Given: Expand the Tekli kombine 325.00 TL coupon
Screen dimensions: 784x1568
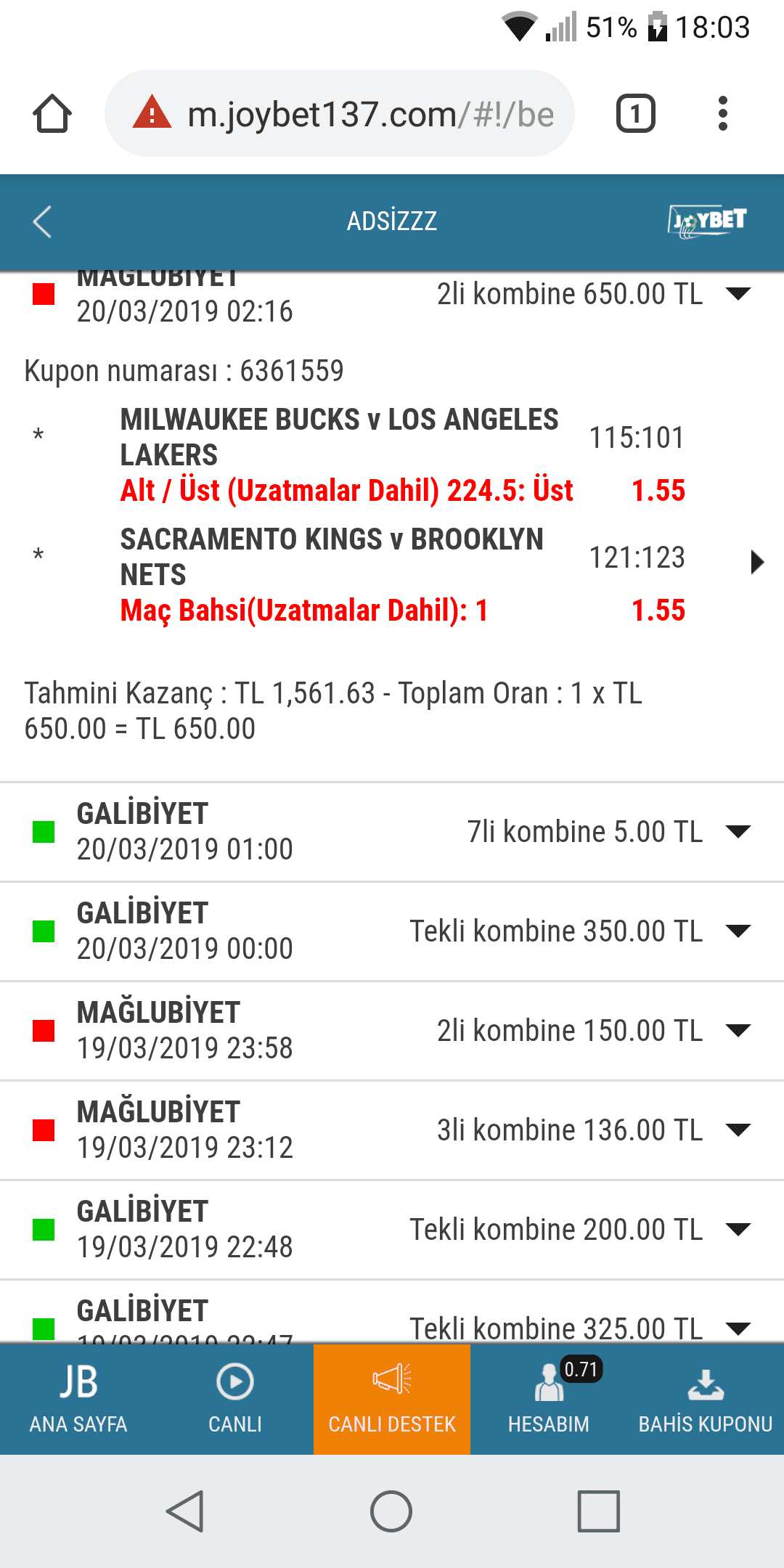Looking at the screenshot, I should [738, 1329].
